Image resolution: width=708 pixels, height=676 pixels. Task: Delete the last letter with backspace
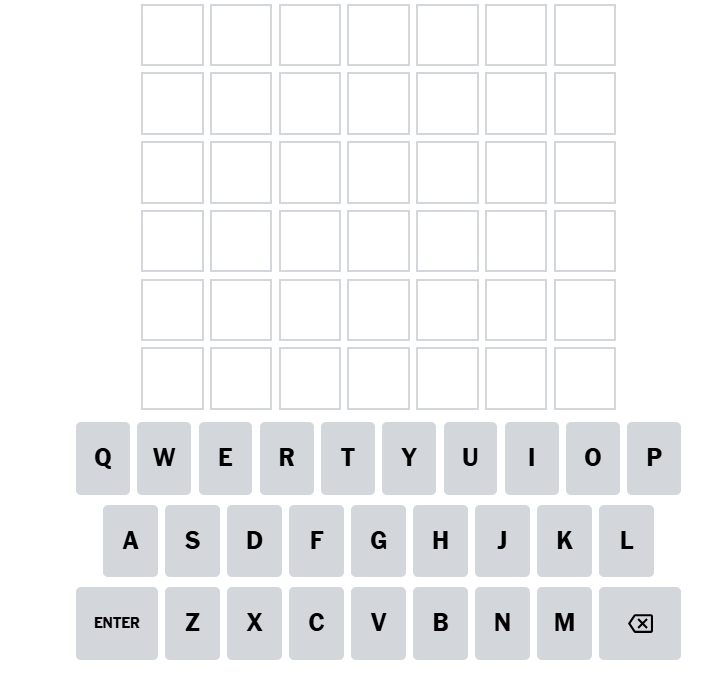click(640, 623)
